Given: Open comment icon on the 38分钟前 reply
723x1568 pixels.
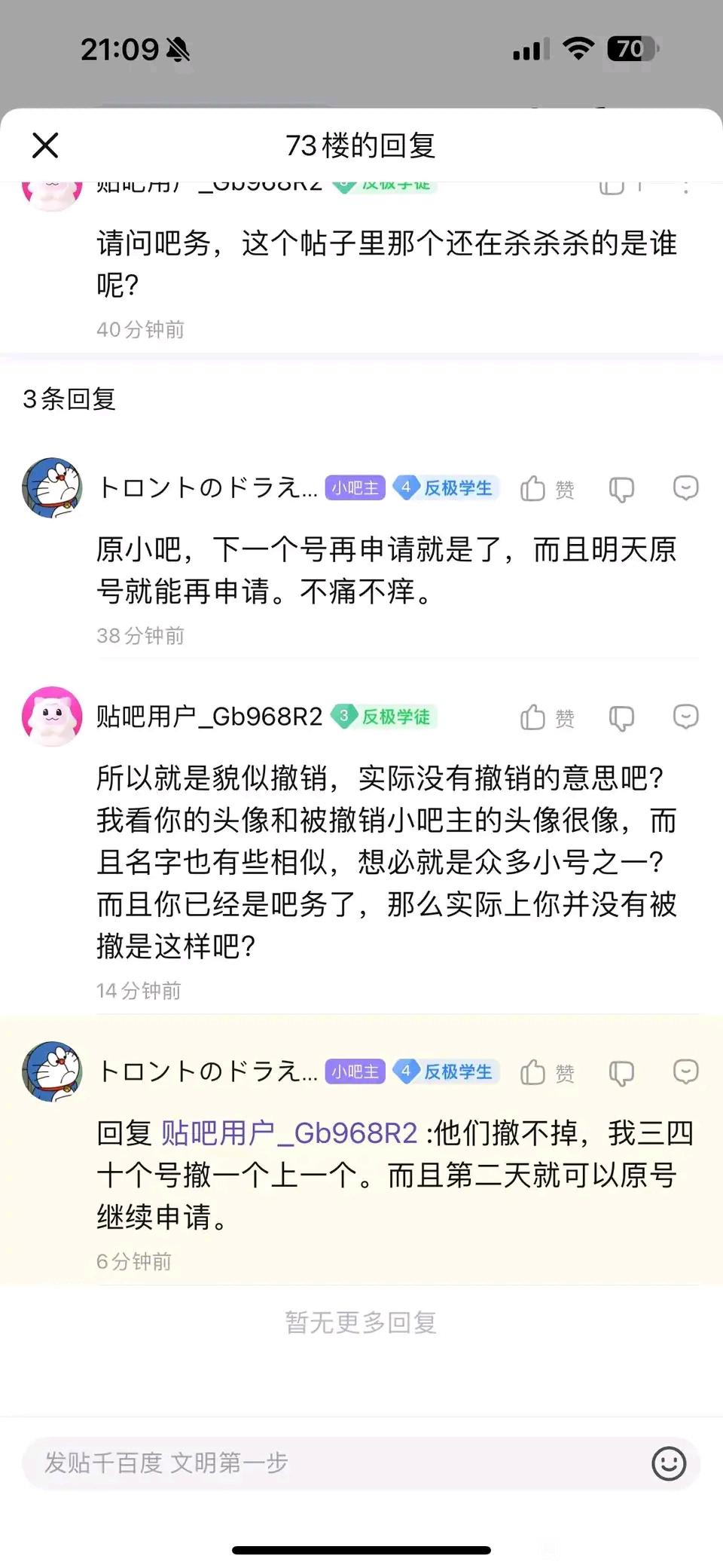Looking at the screenshot, I should 685,488.
